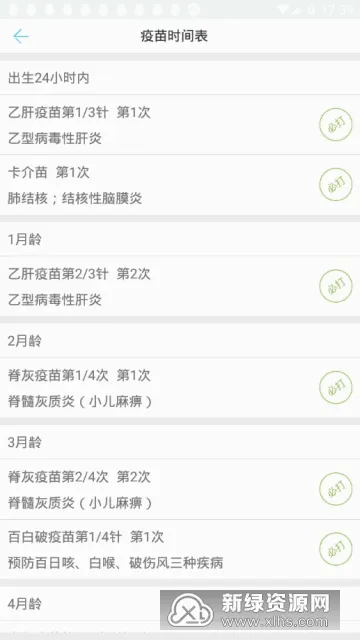
Task: View 脊灰疫苗第2/4次 第2次 details
Action: 180,489
